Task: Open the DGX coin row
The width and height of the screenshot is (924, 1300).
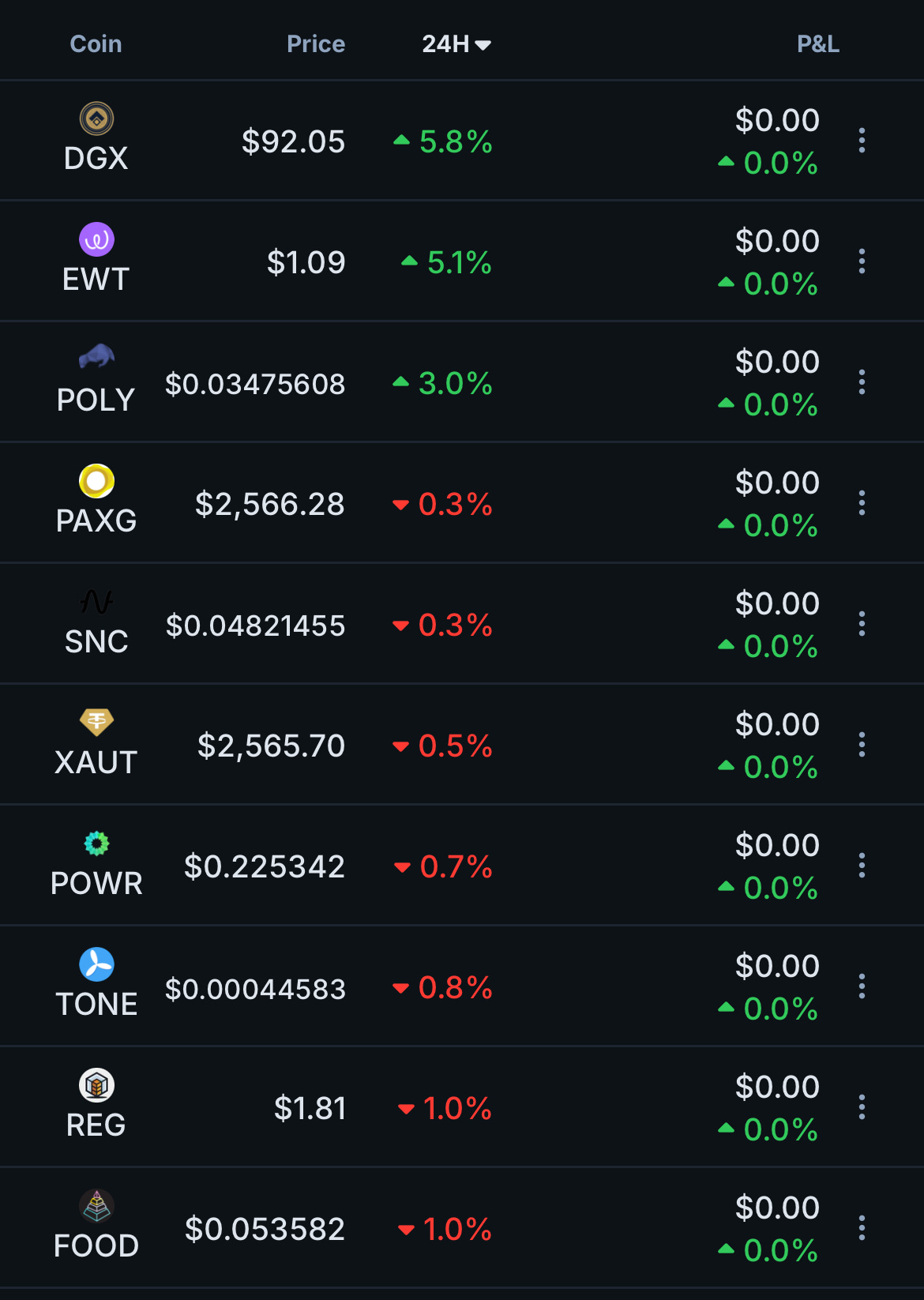Action: (x=462, y=141)
